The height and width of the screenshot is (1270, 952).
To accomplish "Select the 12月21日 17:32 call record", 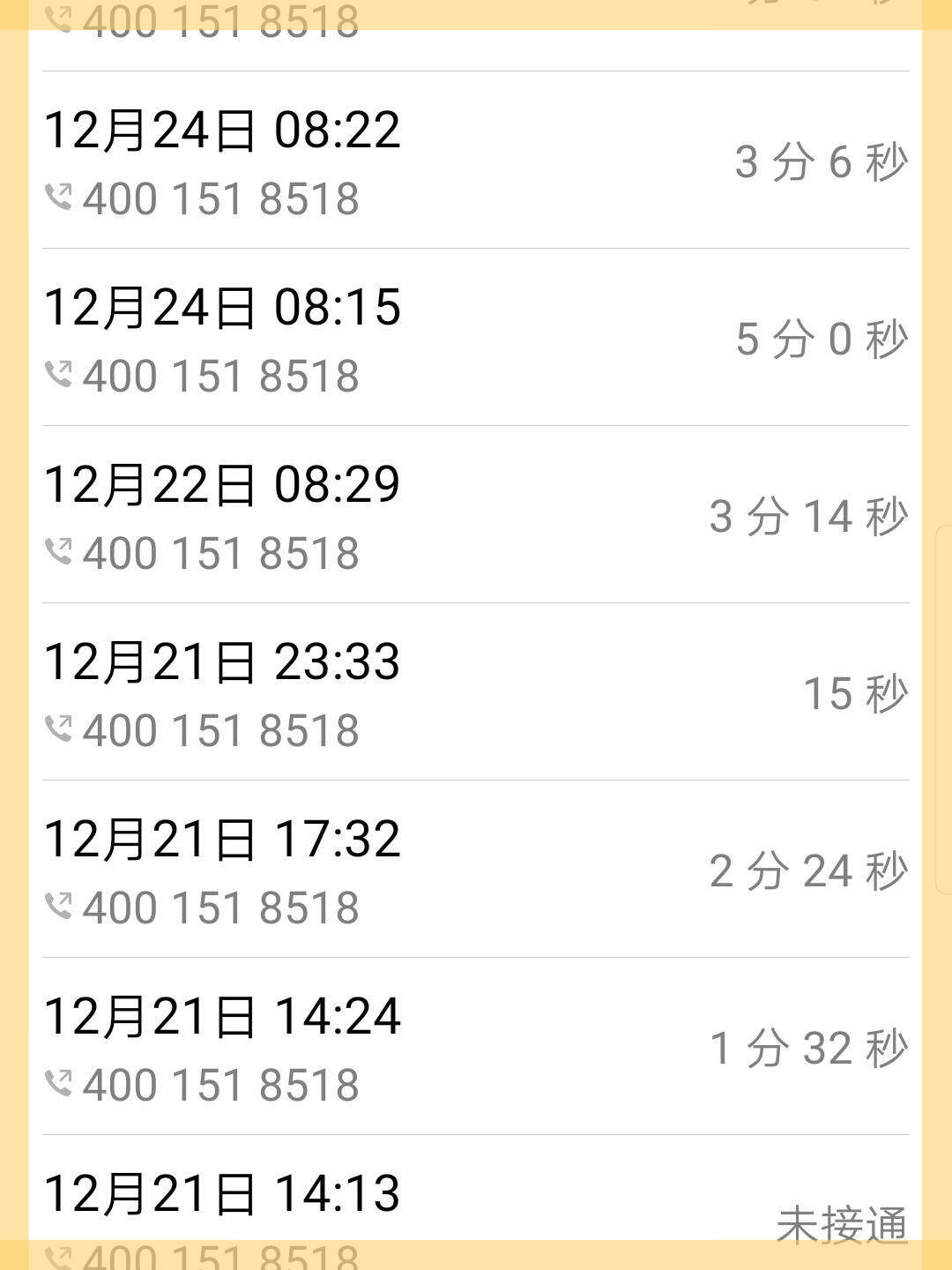I will [476, 869].
